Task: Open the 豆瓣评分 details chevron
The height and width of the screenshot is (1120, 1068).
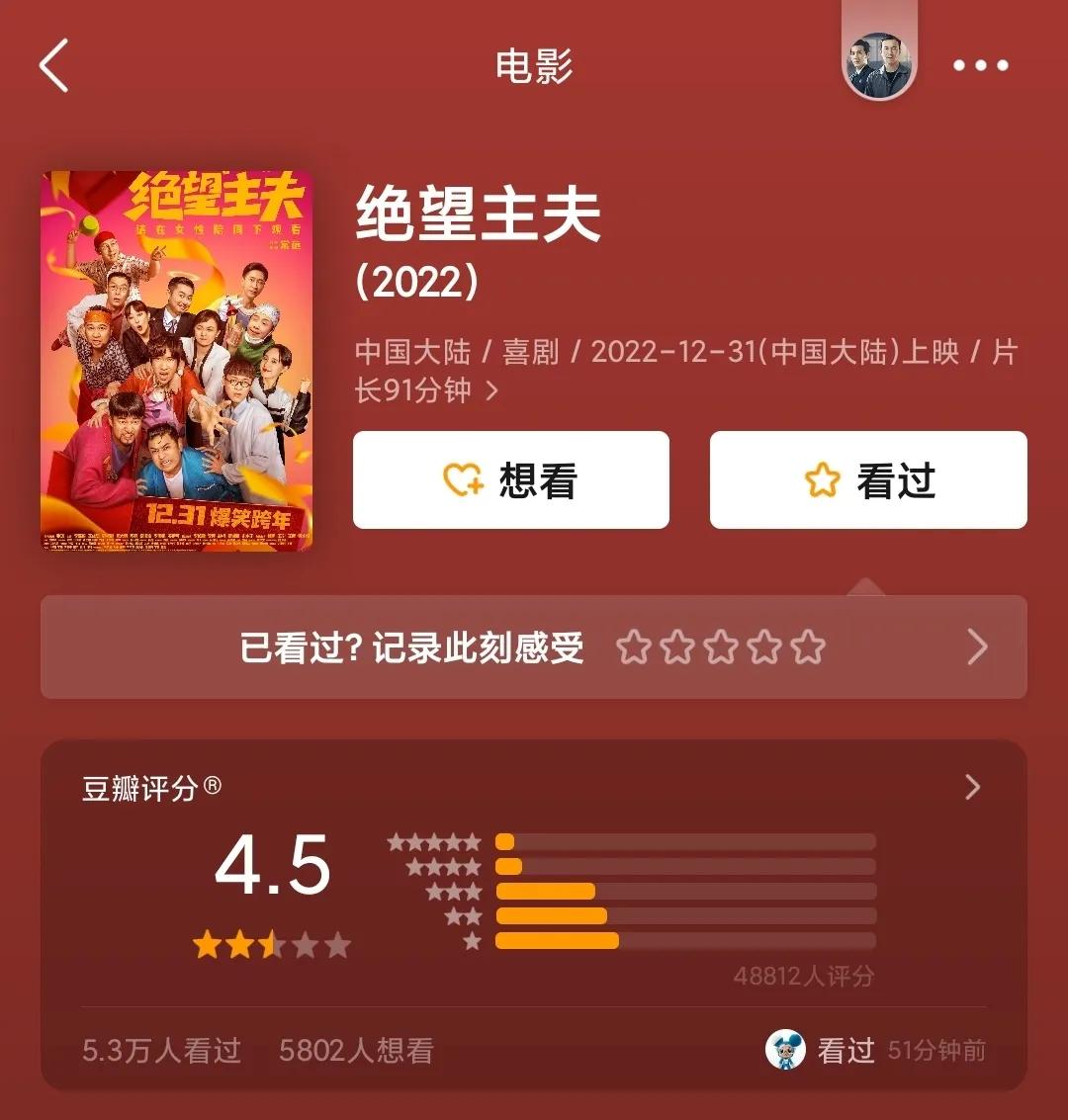Action: pos(972,787)
